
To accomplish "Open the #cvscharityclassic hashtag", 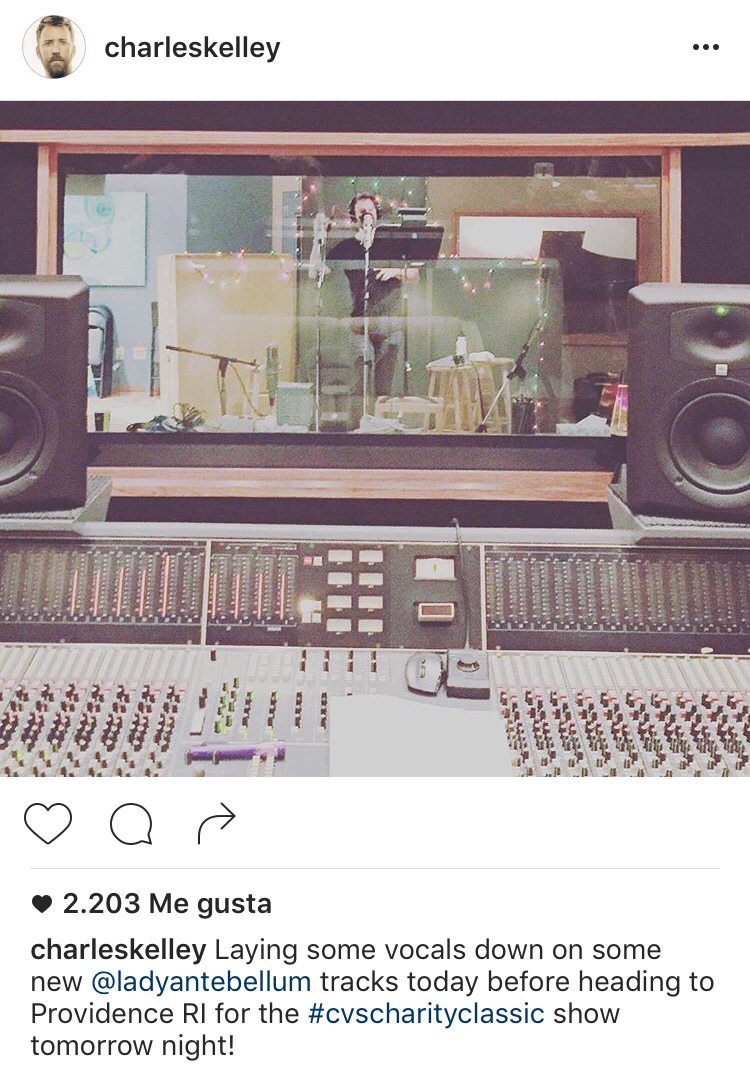I will coord(426,1013).
